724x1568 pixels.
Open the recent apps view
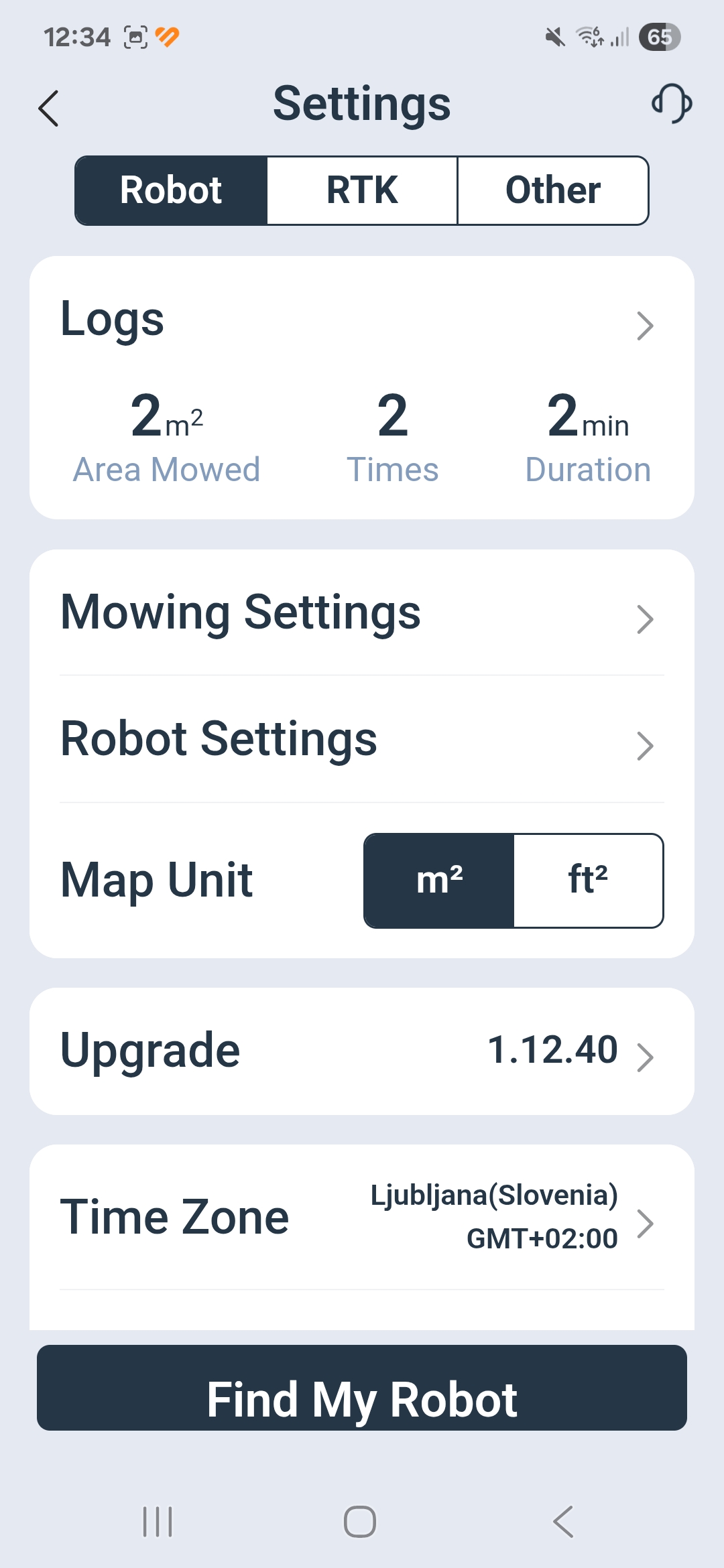click(158, 1521)
